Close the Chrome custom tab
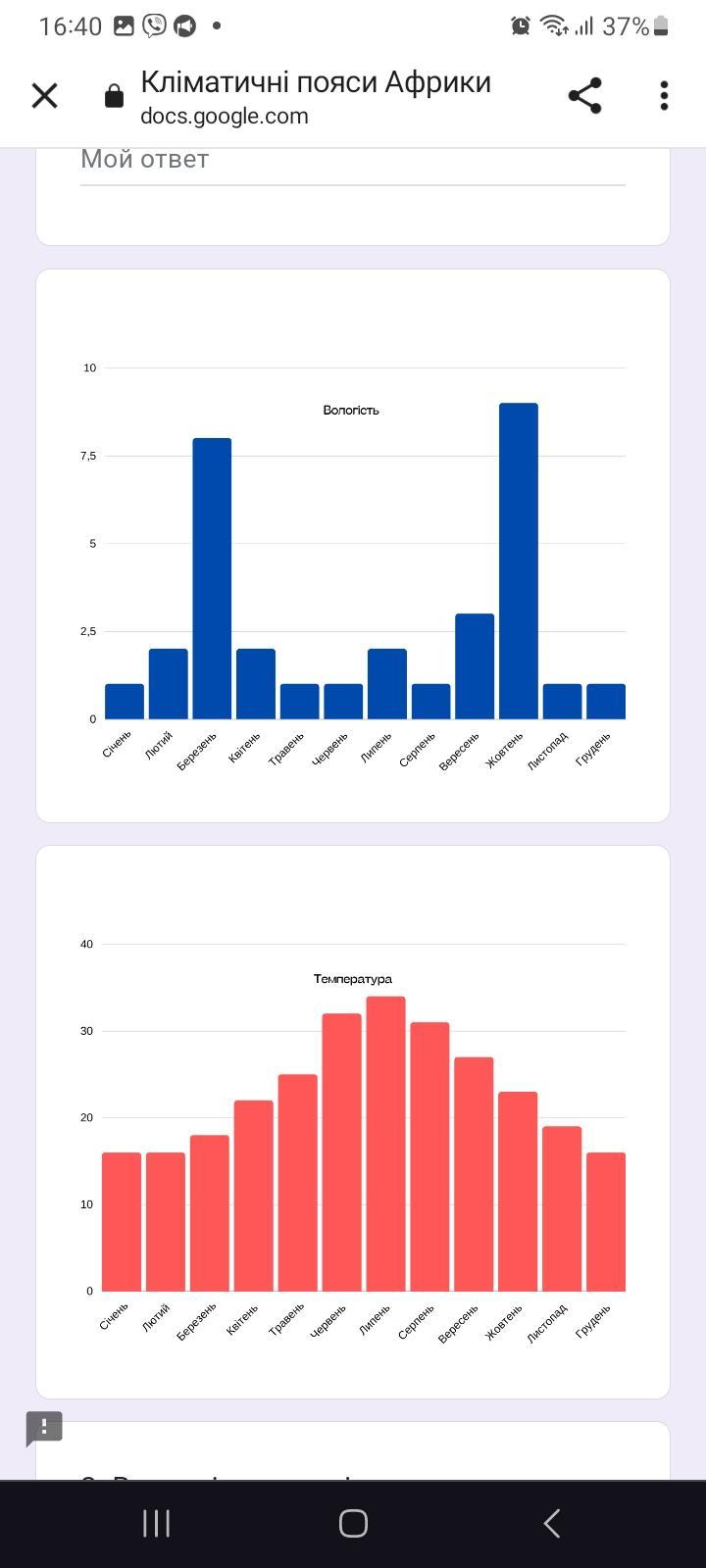 click(x=45, y=96)
